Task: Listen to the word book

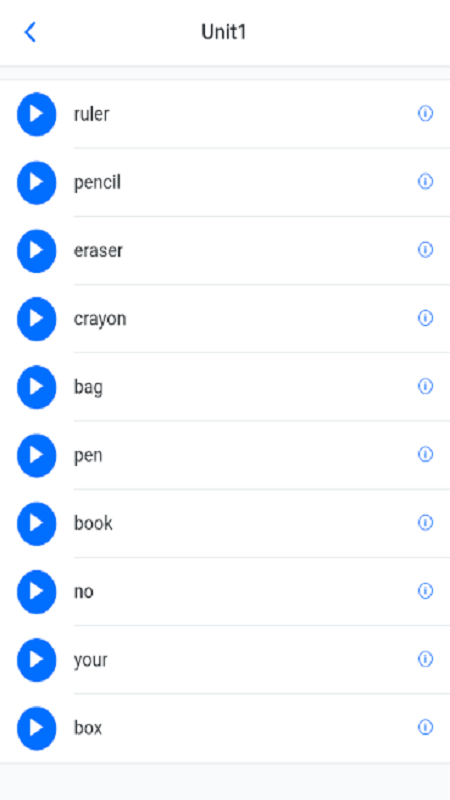Action: point(36,523)
